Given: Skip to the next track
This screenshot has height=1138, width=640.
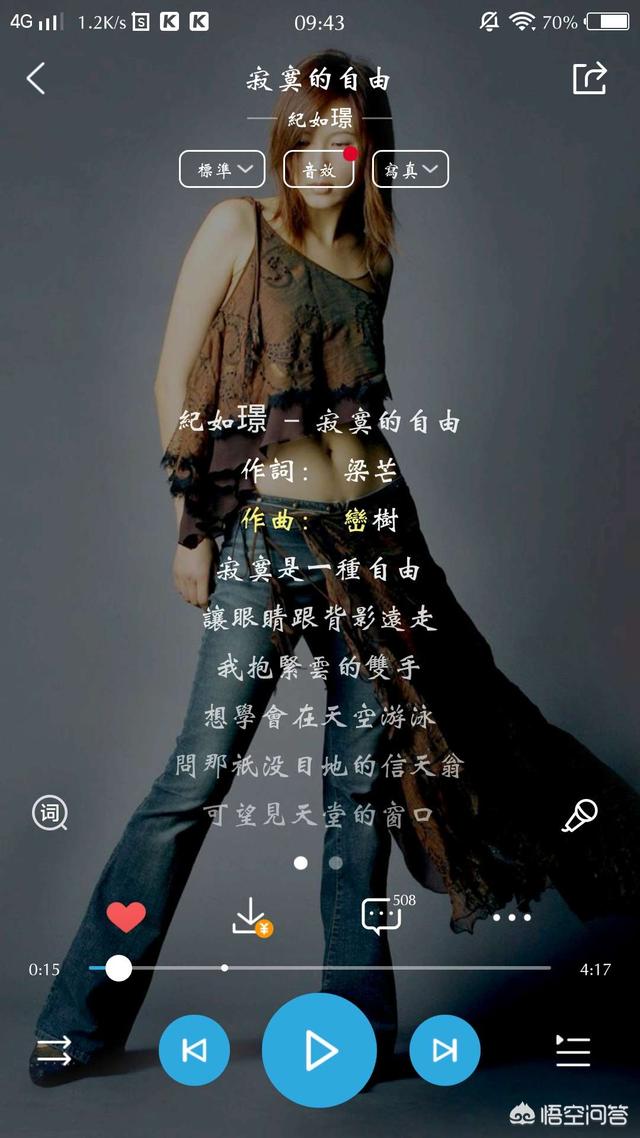Looking at the screenshot, I should 445,1050.
